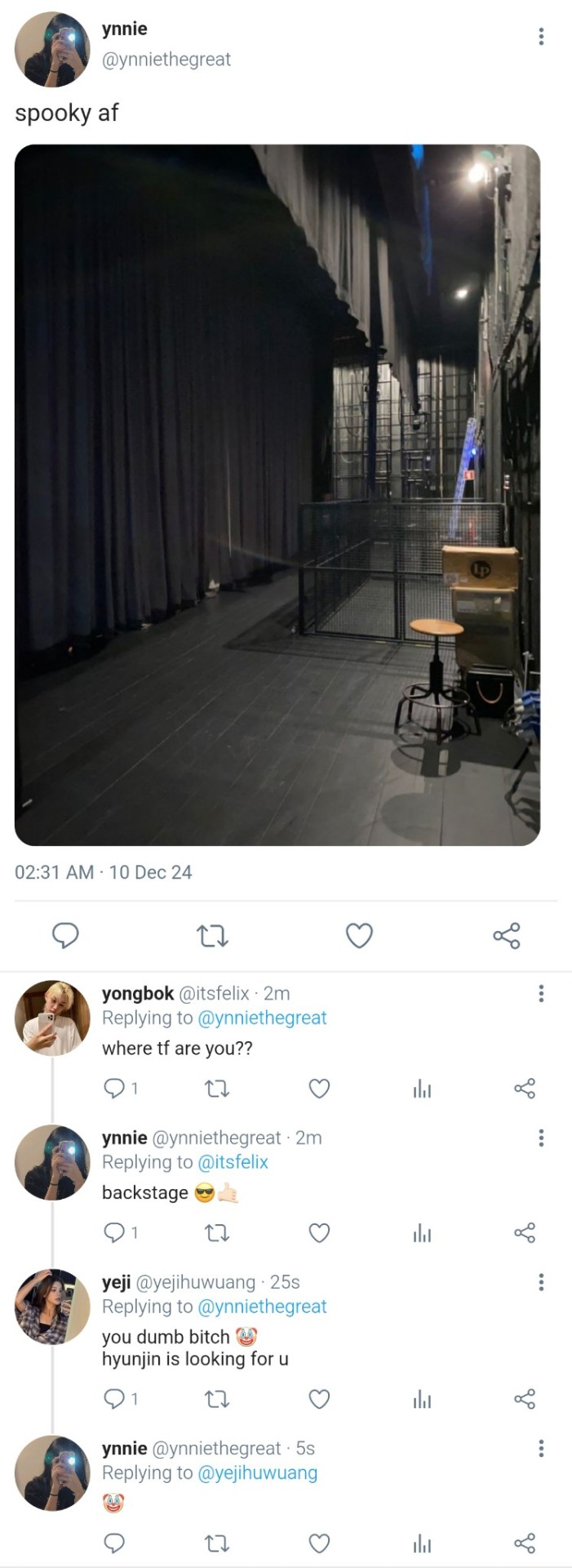Open overflow menu on ynnie's main tweet
572x1568 pixels.
click(540, 37)
